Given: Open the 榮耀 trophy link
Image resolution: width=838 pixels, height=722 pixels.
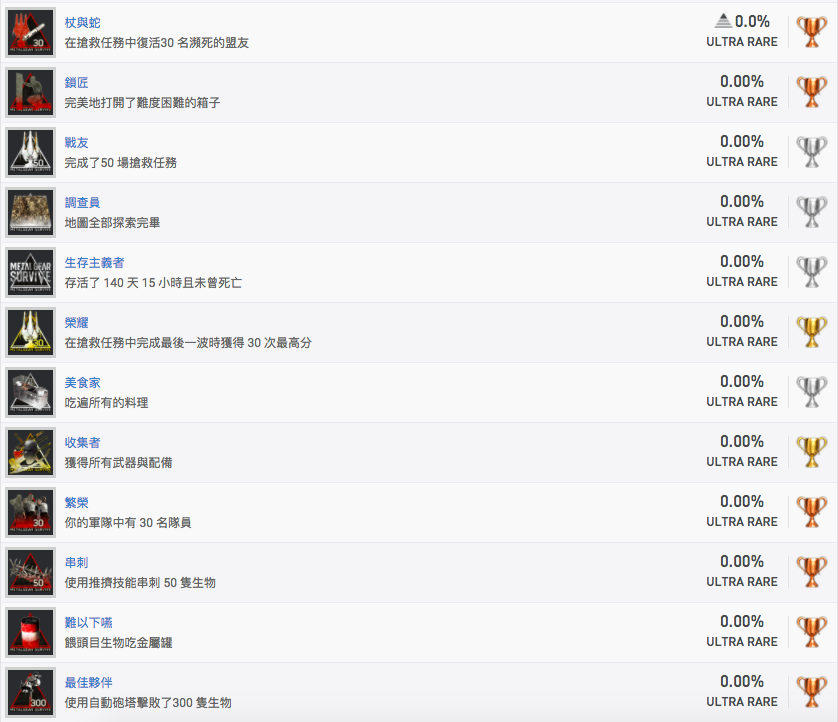Looking at the screenshot, I should [x=76, y=323].
